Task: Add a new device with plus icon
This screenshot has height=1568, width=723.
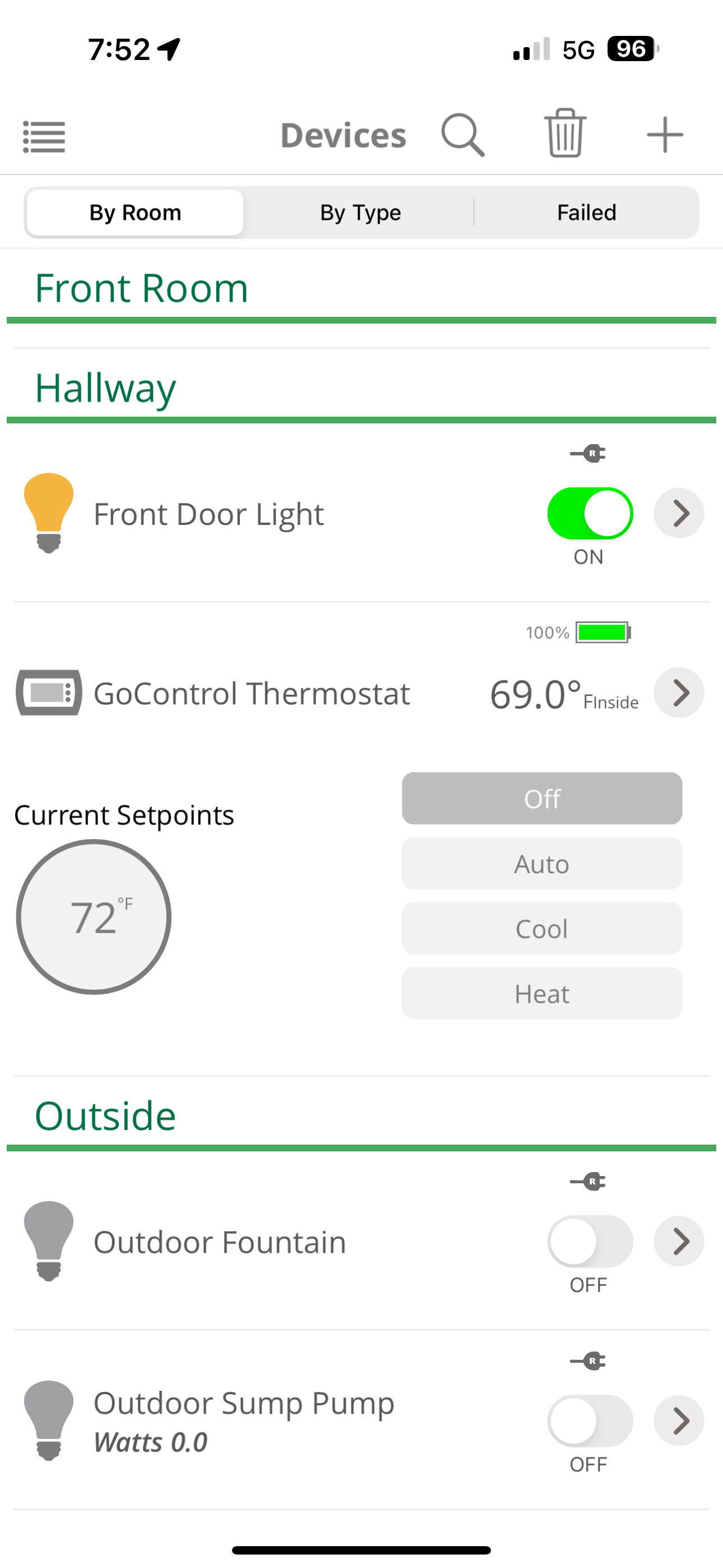Action: pyautogui.click(x=665, y=135)
